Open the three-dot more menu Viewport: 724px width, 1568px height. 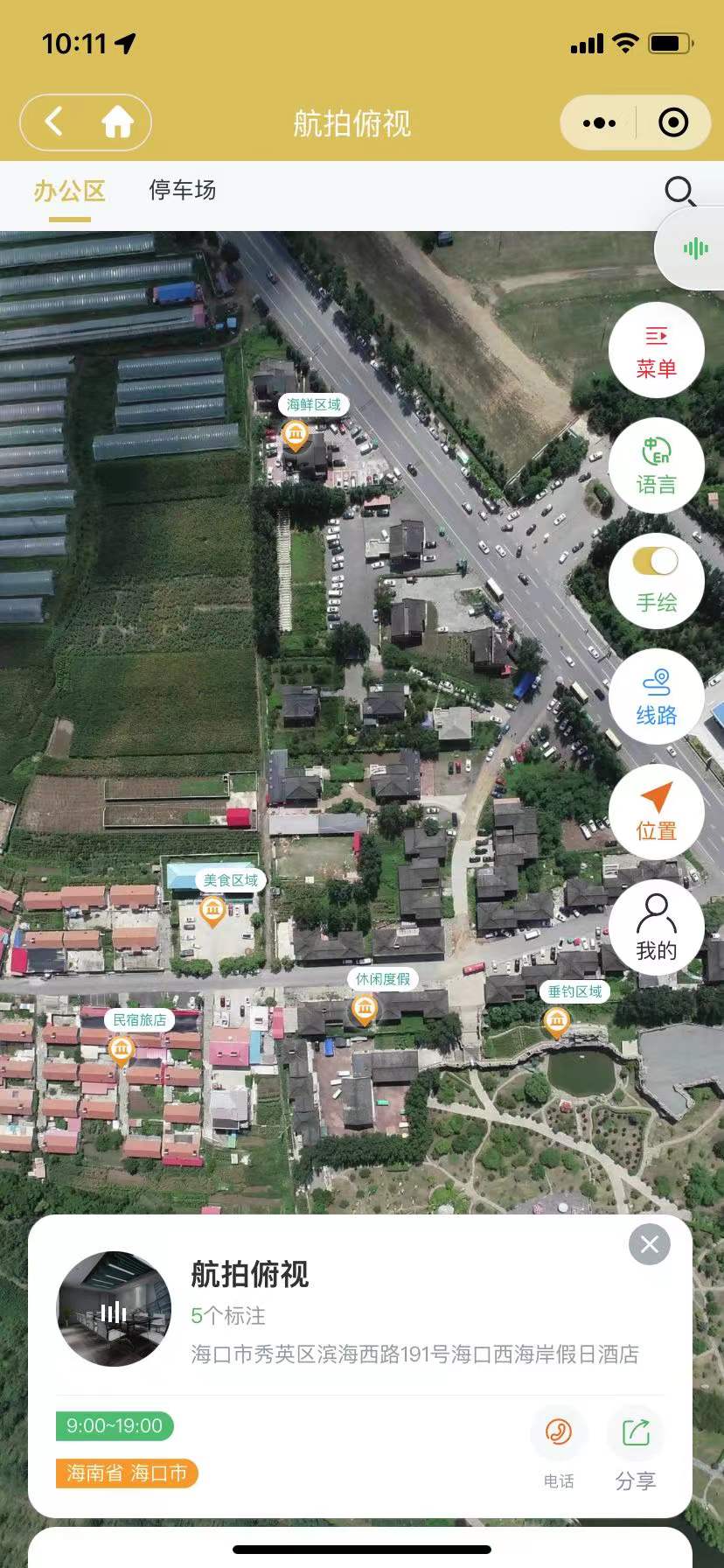[599, 123]
